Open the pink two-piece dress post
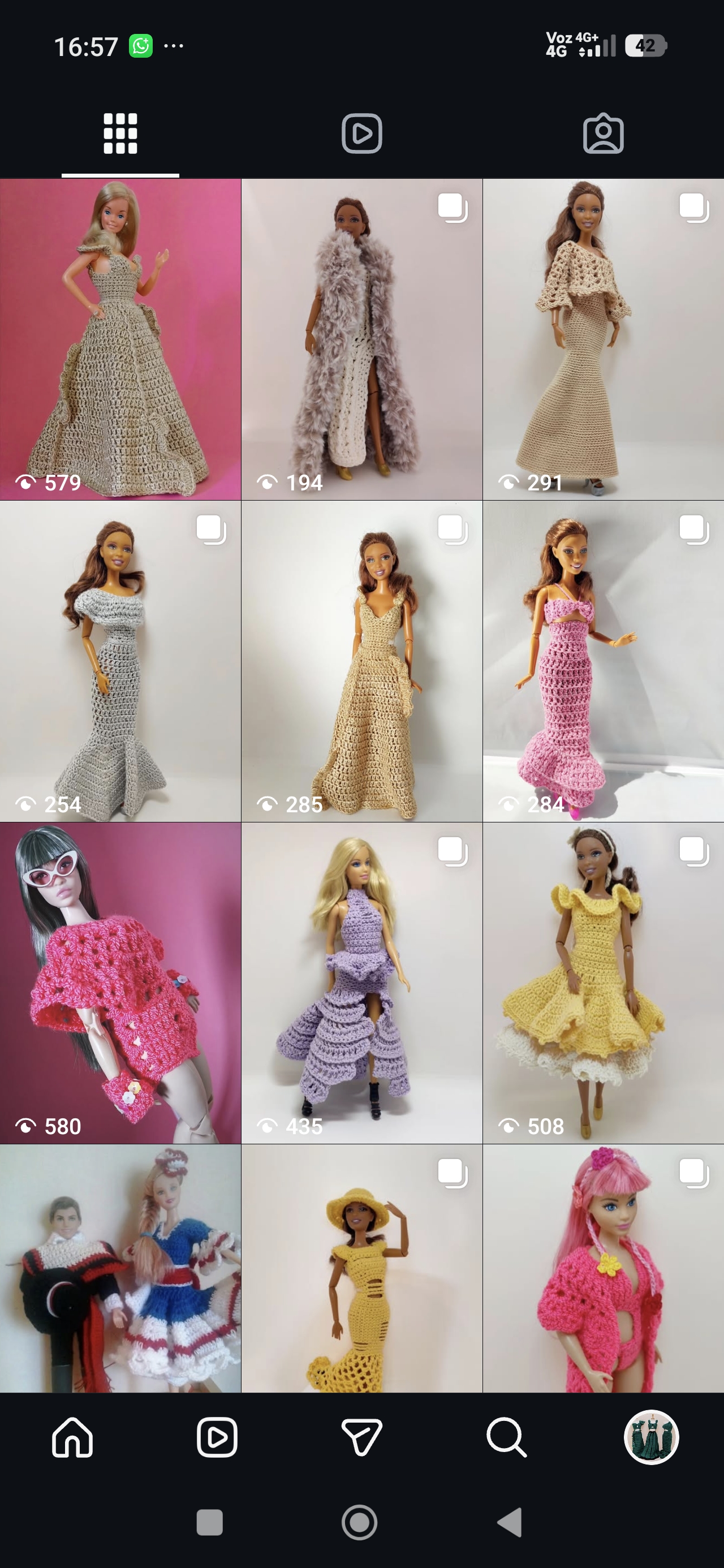Image resolution: width=724 pixels, height=1568 pixels. [603, 661]
